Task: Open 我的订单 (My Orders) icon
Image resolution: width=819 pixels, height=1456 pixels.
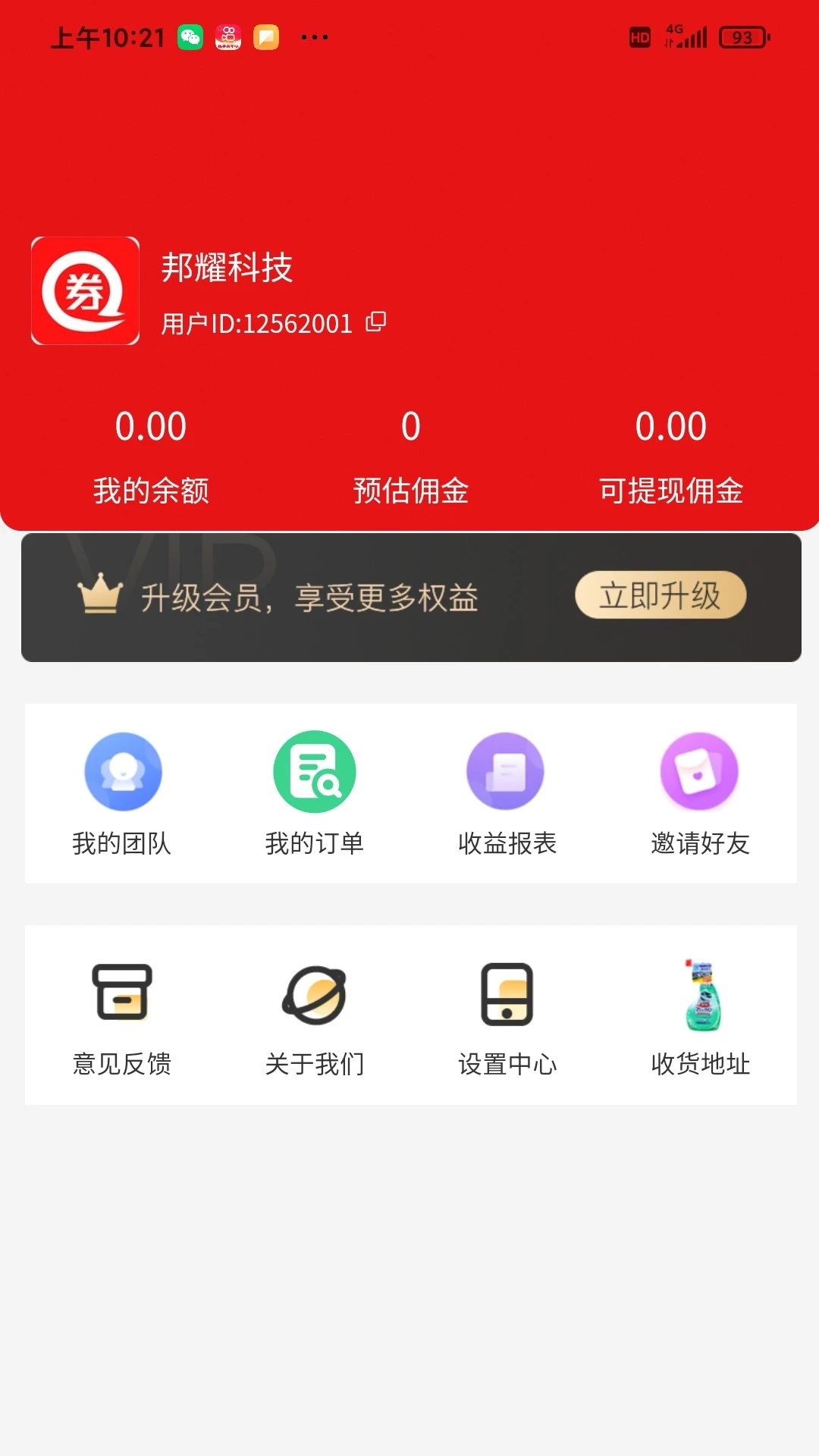Action: point(315,770)
